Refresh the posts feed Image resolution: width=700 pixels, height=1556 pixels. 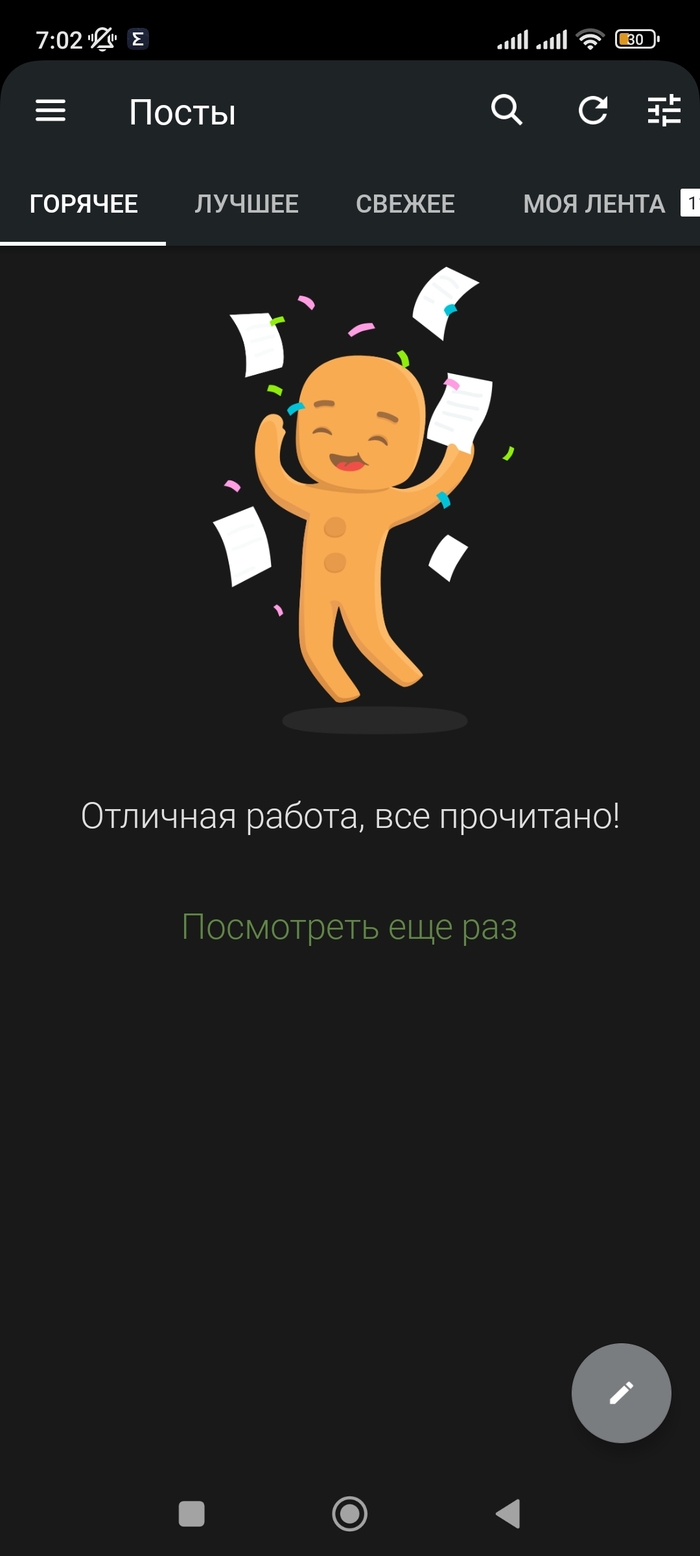pos(593,110)
